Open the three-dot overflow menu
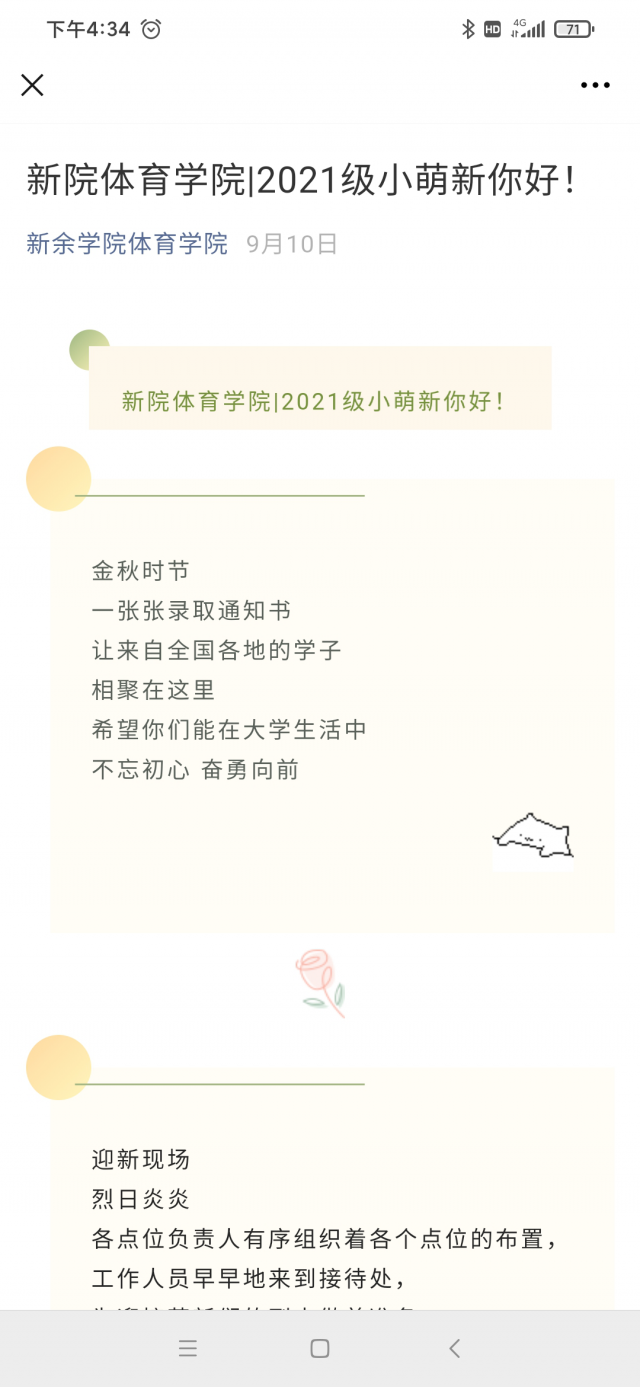This screenshot has height=1387, width=640. point(595,85)
